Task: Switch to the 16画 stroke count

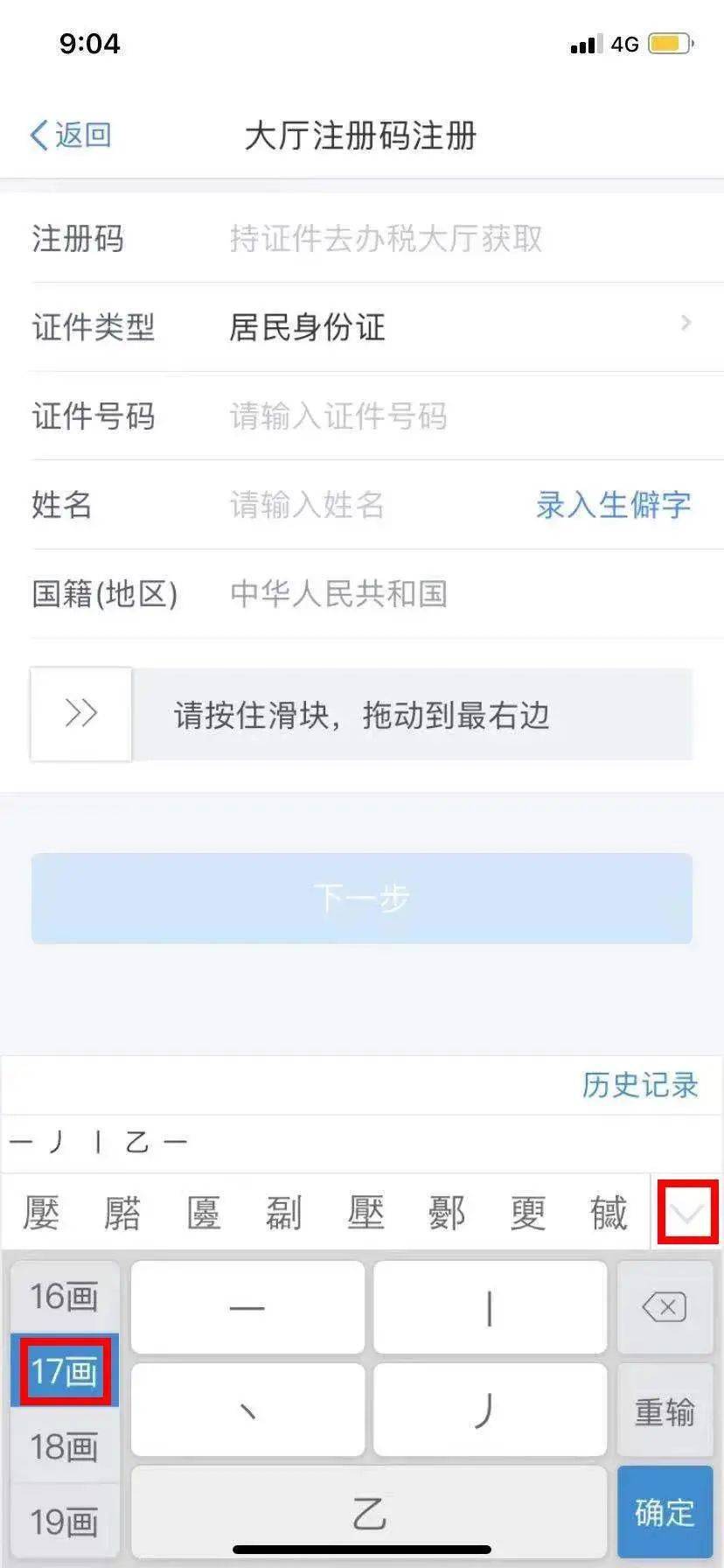Action: click(64, 1296)
